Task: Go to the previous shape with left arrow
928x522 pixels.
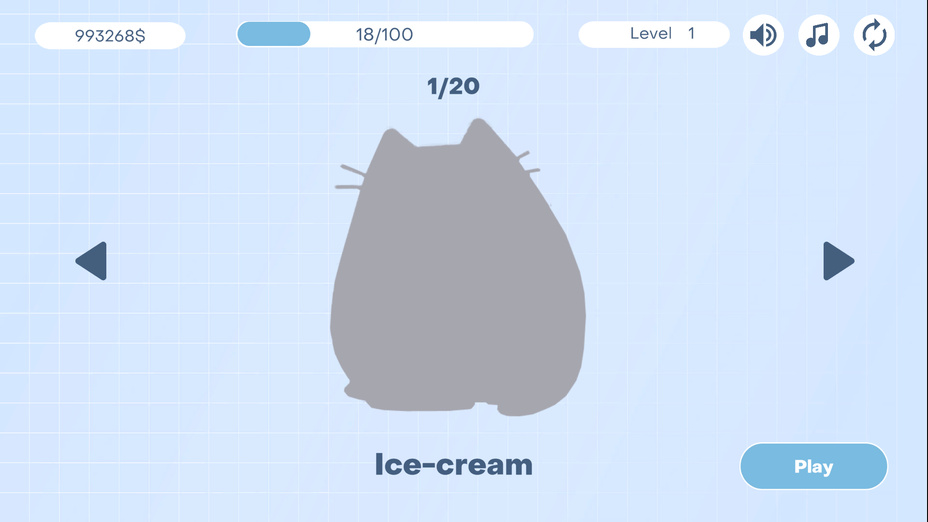Action: coord(91,261)
